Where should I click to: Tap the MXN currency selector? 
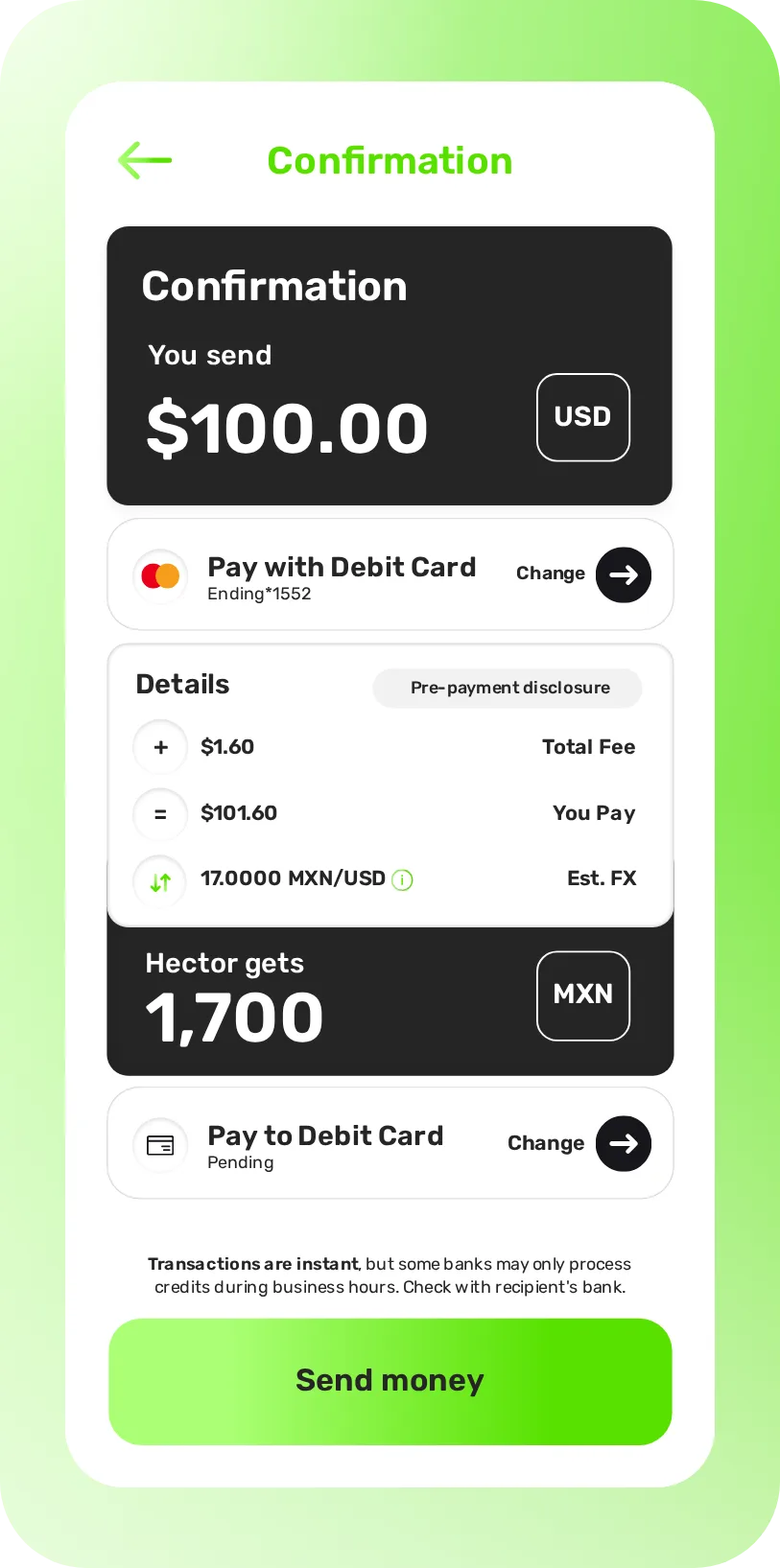[582, 995]
